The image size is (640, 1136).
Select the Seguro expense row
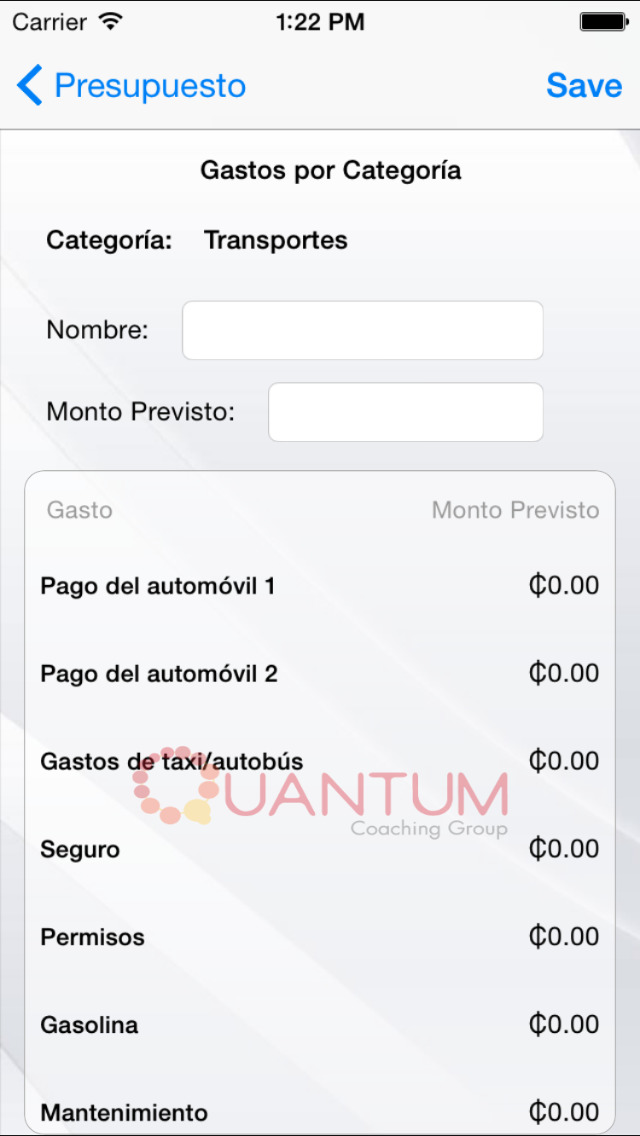(320, 849)
